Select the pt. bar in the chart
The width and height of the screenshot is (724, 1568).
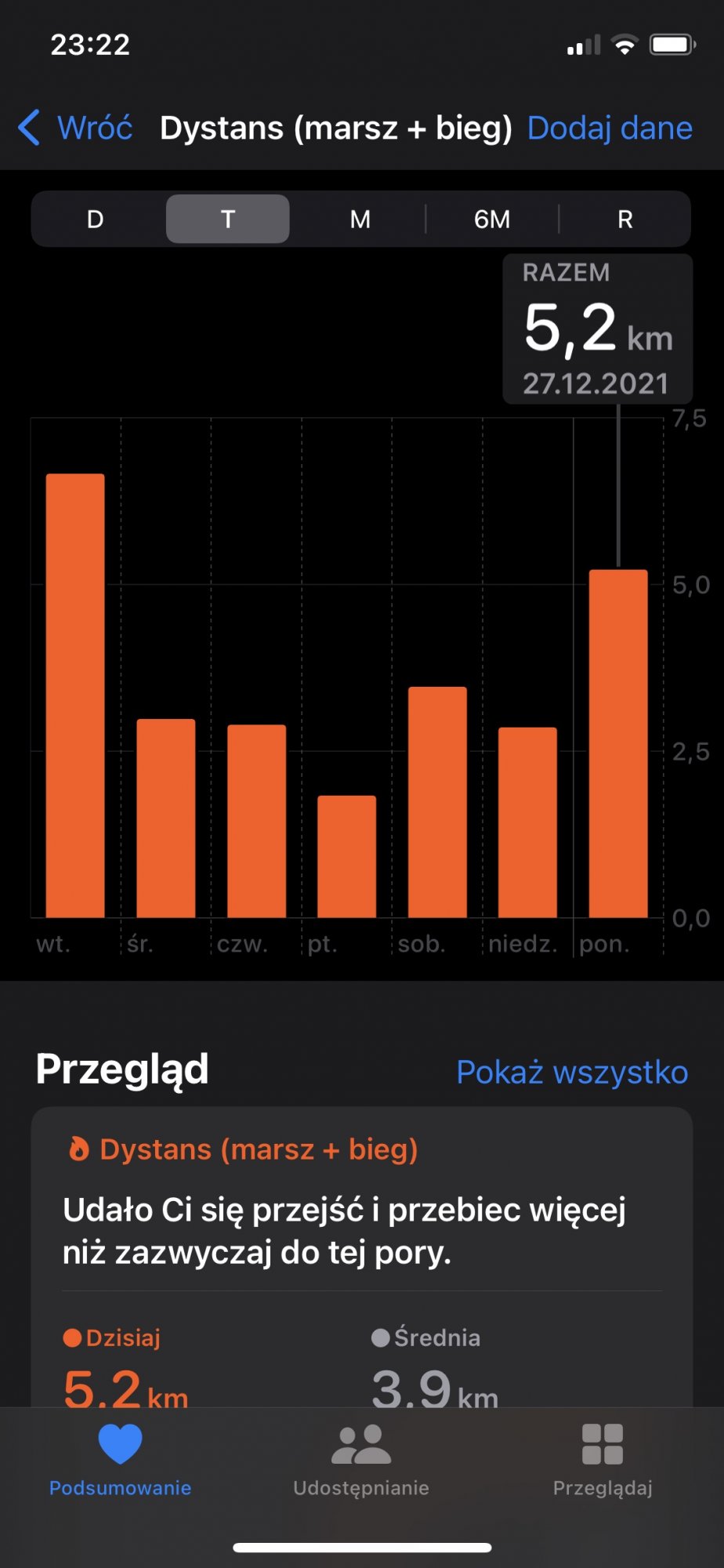click(346, 856)
